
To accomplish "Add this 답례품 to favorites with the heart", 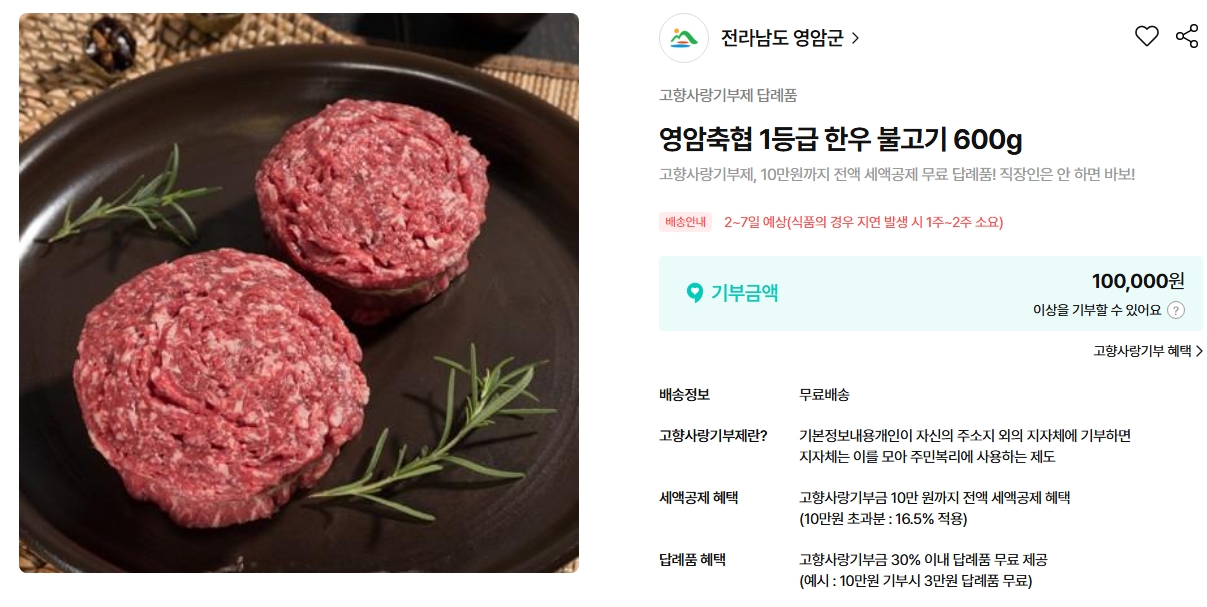I will (x=1146, y=37).
